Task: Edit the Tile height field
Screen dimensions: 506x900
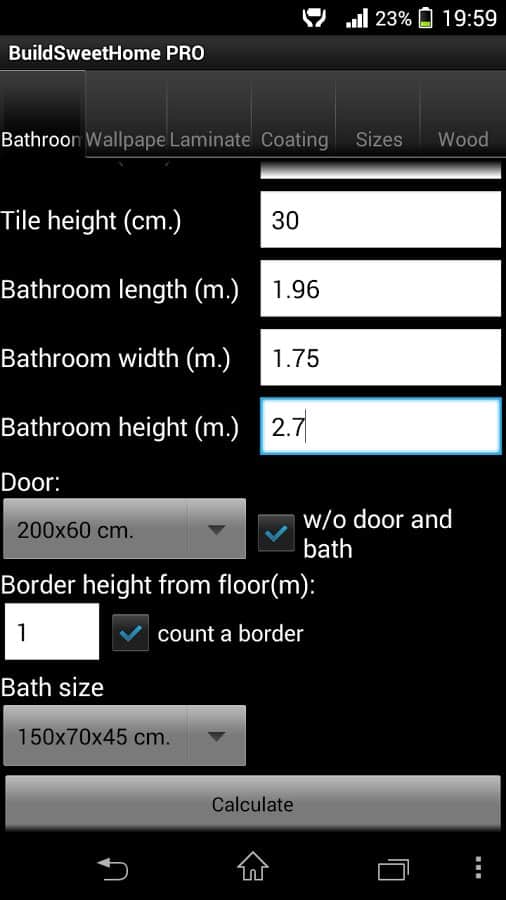Action: pos(380,220)
